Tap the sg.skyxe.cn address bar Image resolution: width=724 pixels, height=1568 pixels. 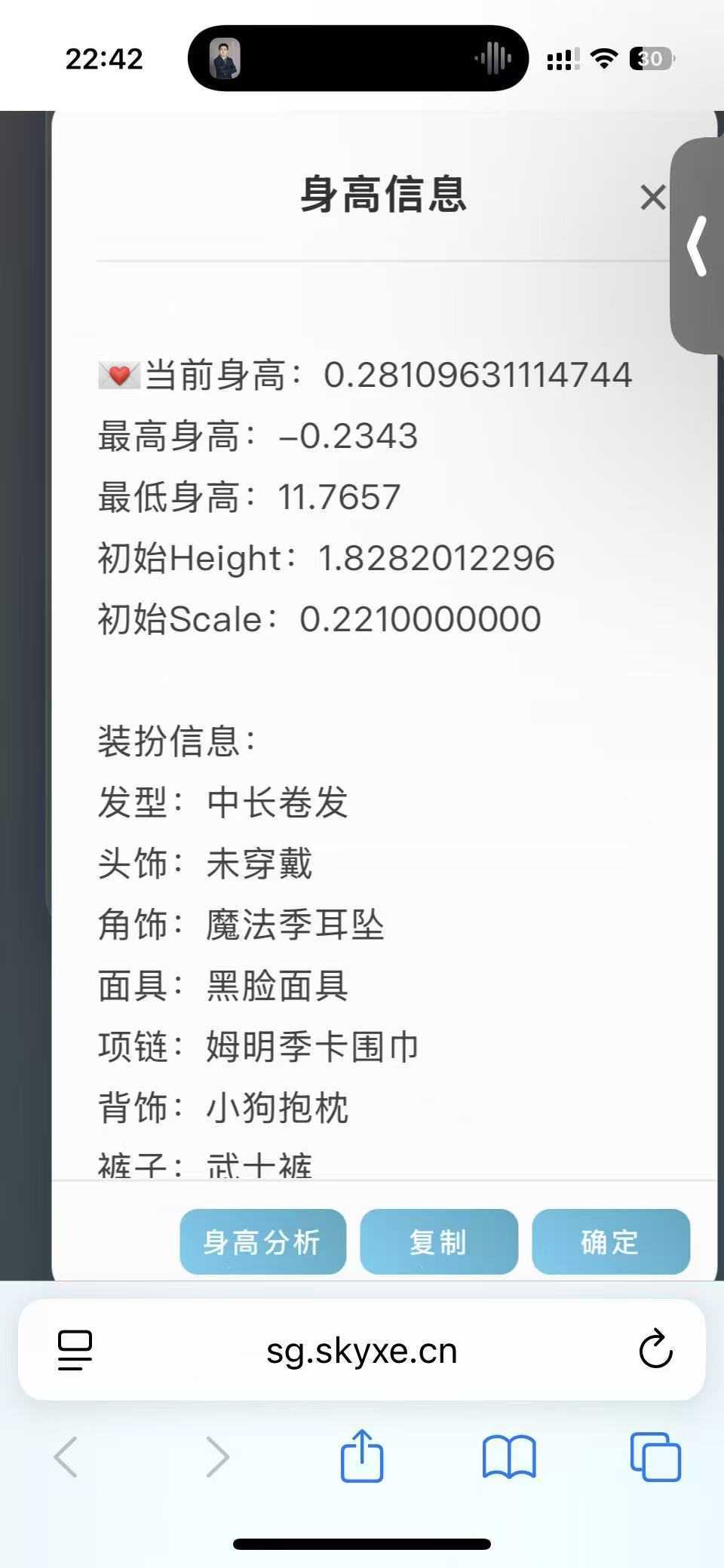363,1350
